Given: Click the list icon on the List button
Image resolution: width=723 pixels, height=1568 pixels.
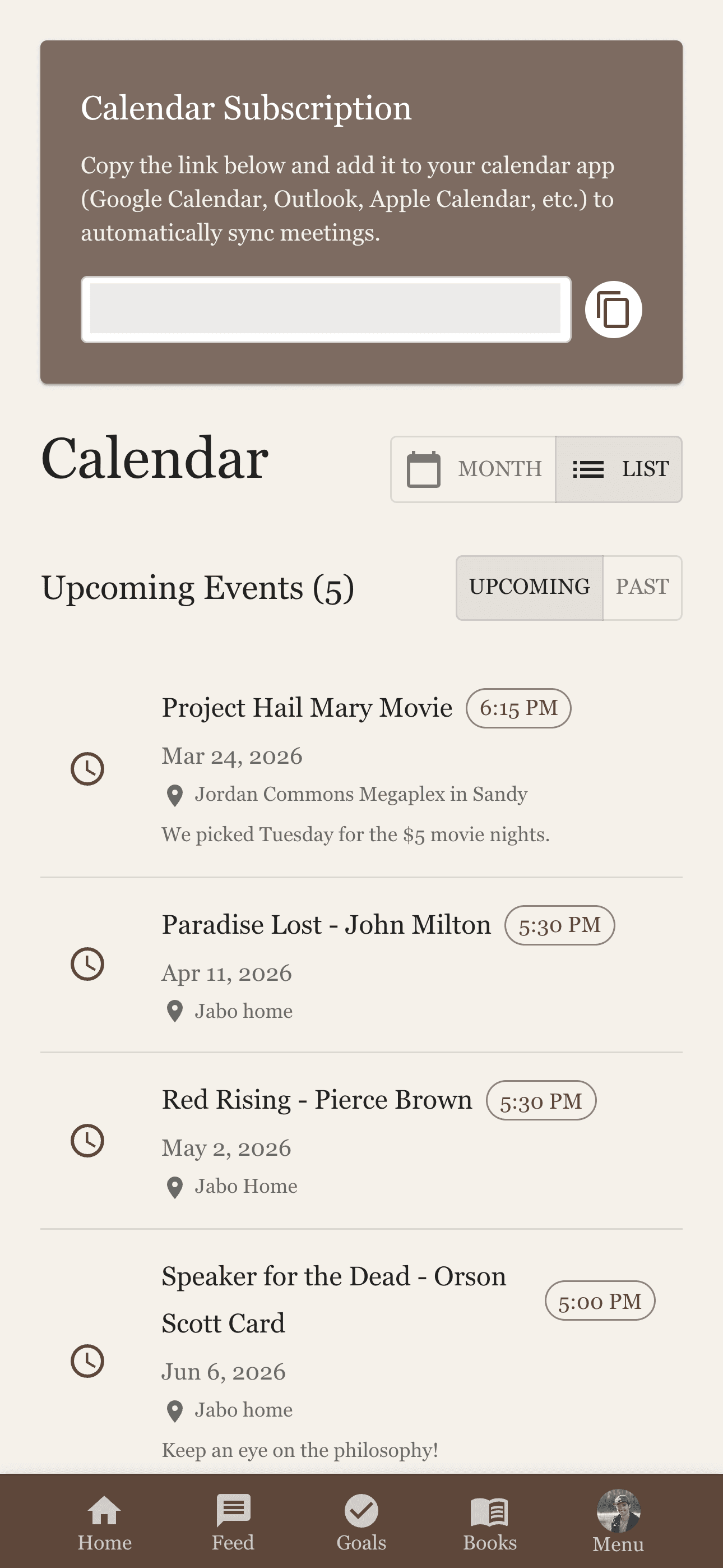Looking at the screenshot, I should [x=588, y=469].
